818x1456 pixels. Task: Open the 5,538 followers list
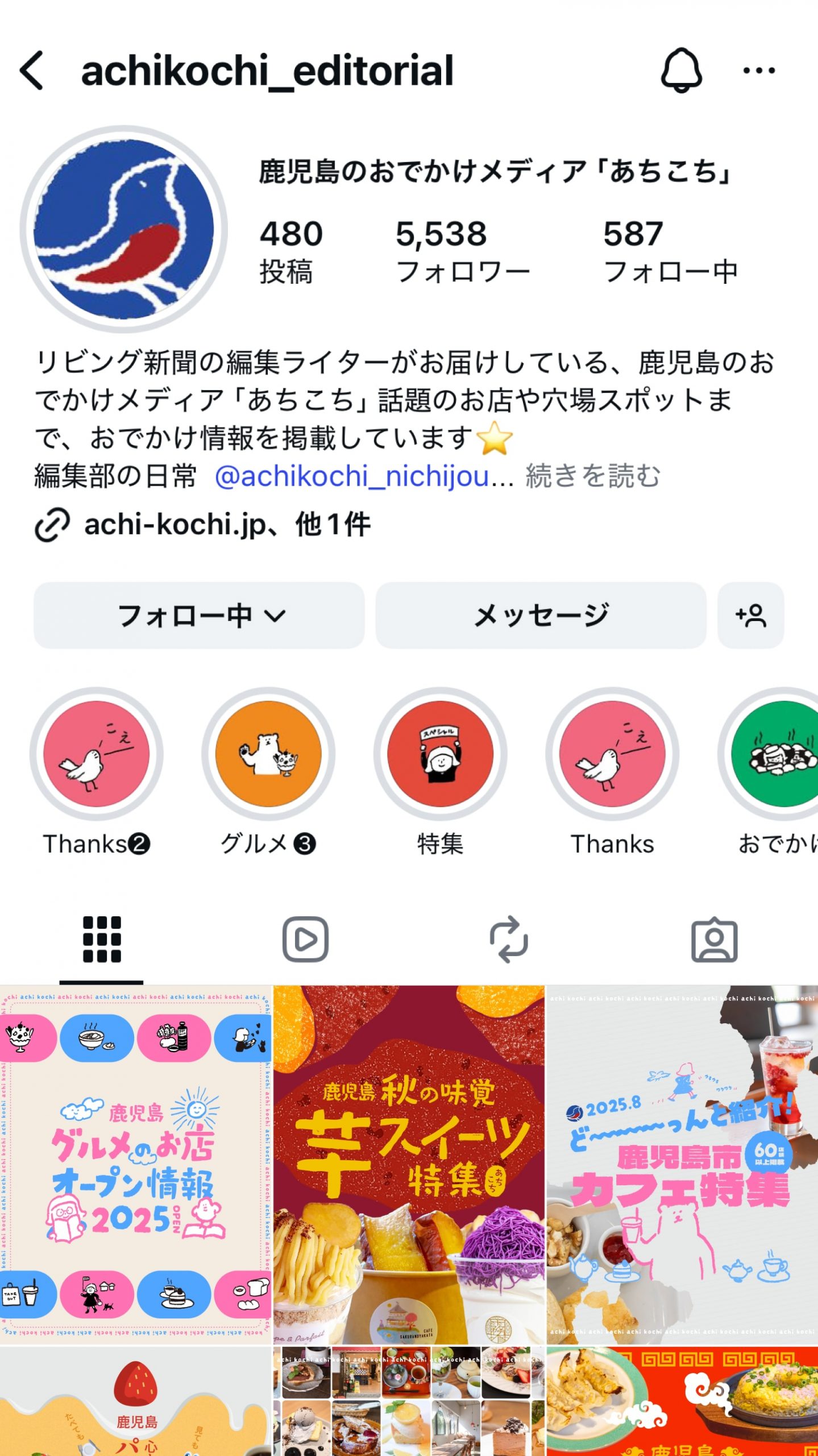point(462,251)
